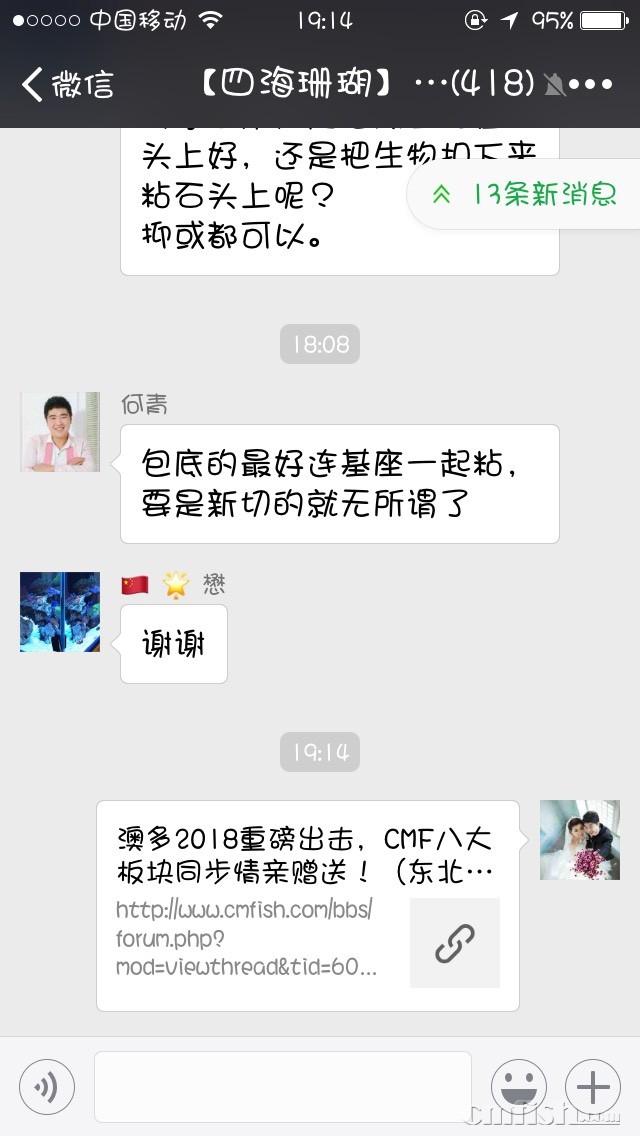
Task: View 何青's profile avatar
Action: [x=60, y=432]
